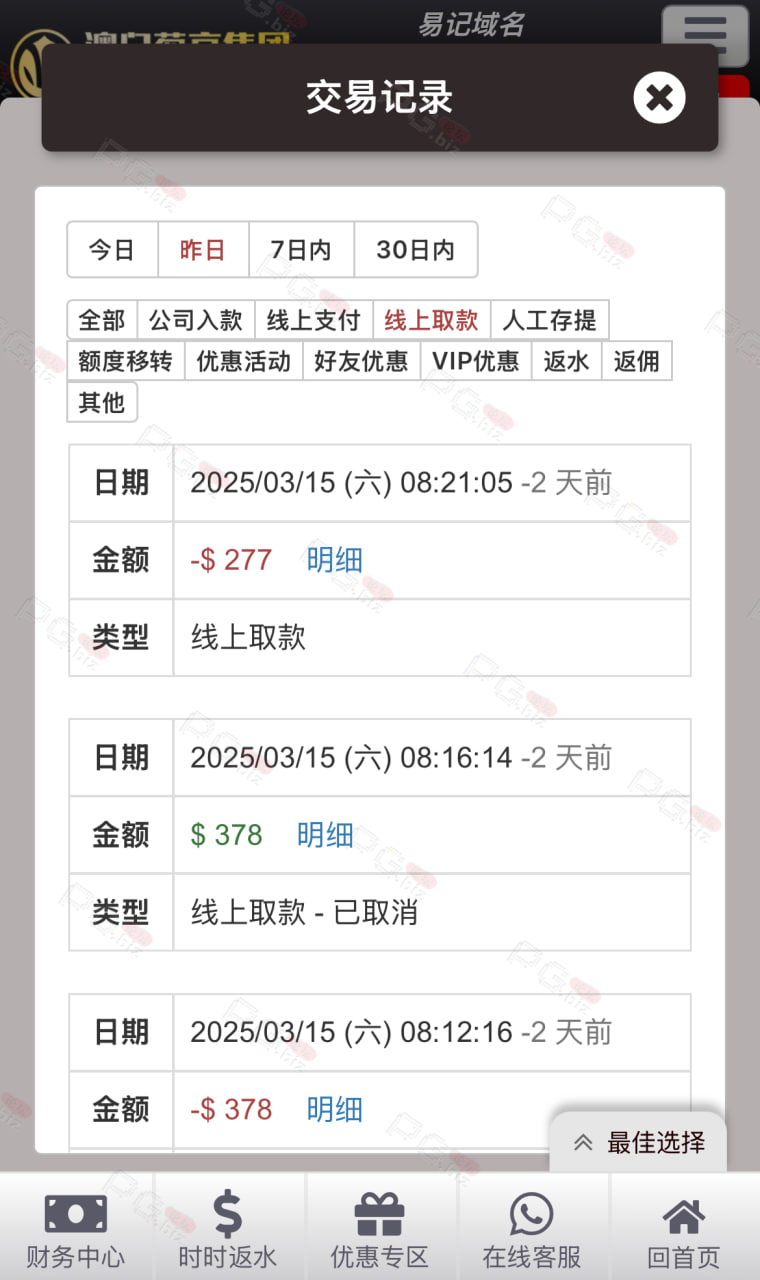Filter by 全部 transaction types
This screenshot has width=760, height=1280.
102,320
